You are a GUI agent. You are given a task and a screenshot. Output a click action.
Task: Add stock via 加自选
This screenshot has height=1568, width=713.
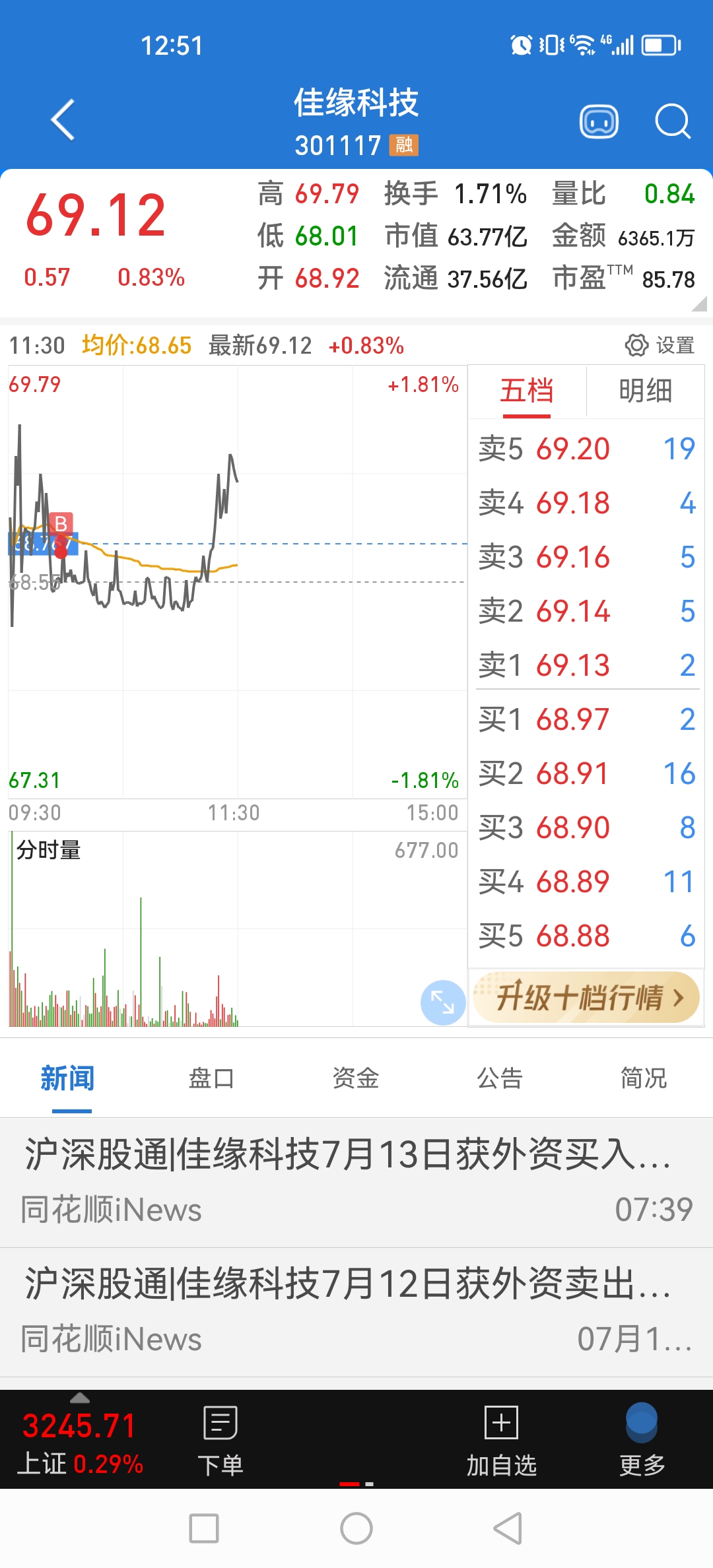[x=502, y=1441]
